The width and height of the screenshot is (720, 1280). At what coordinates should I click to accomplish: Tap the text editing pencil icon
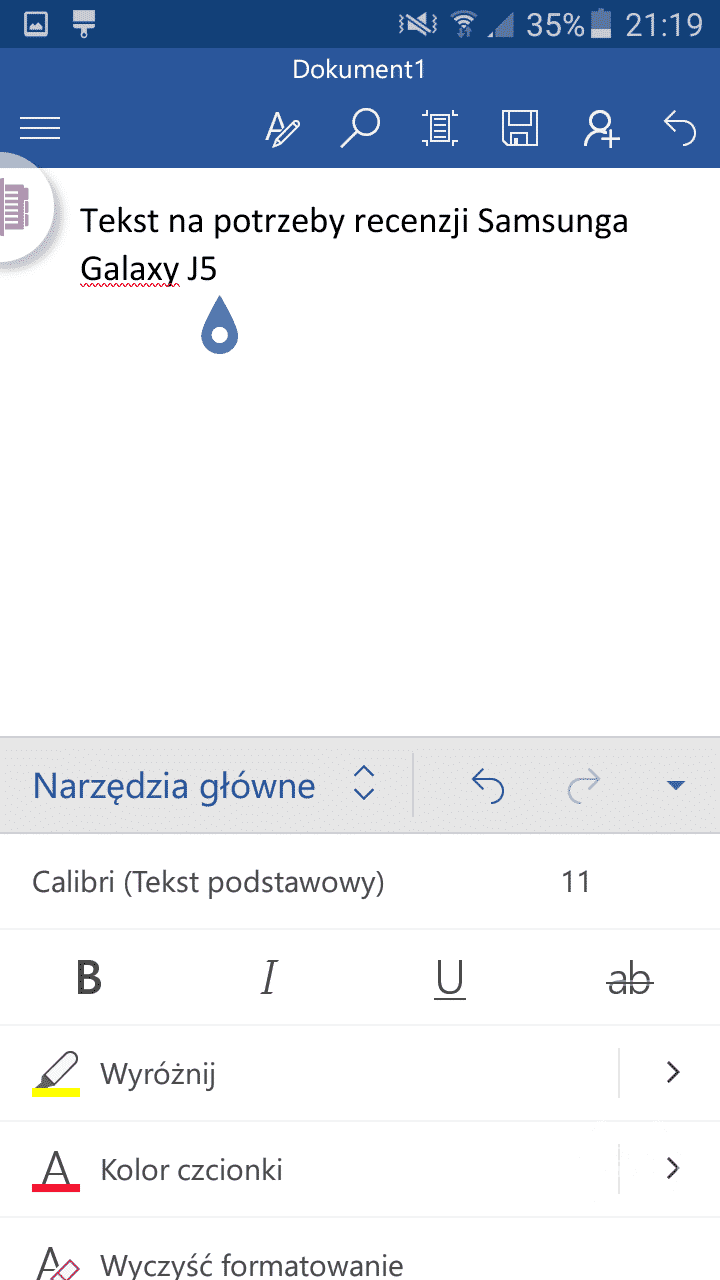(282, 129)
